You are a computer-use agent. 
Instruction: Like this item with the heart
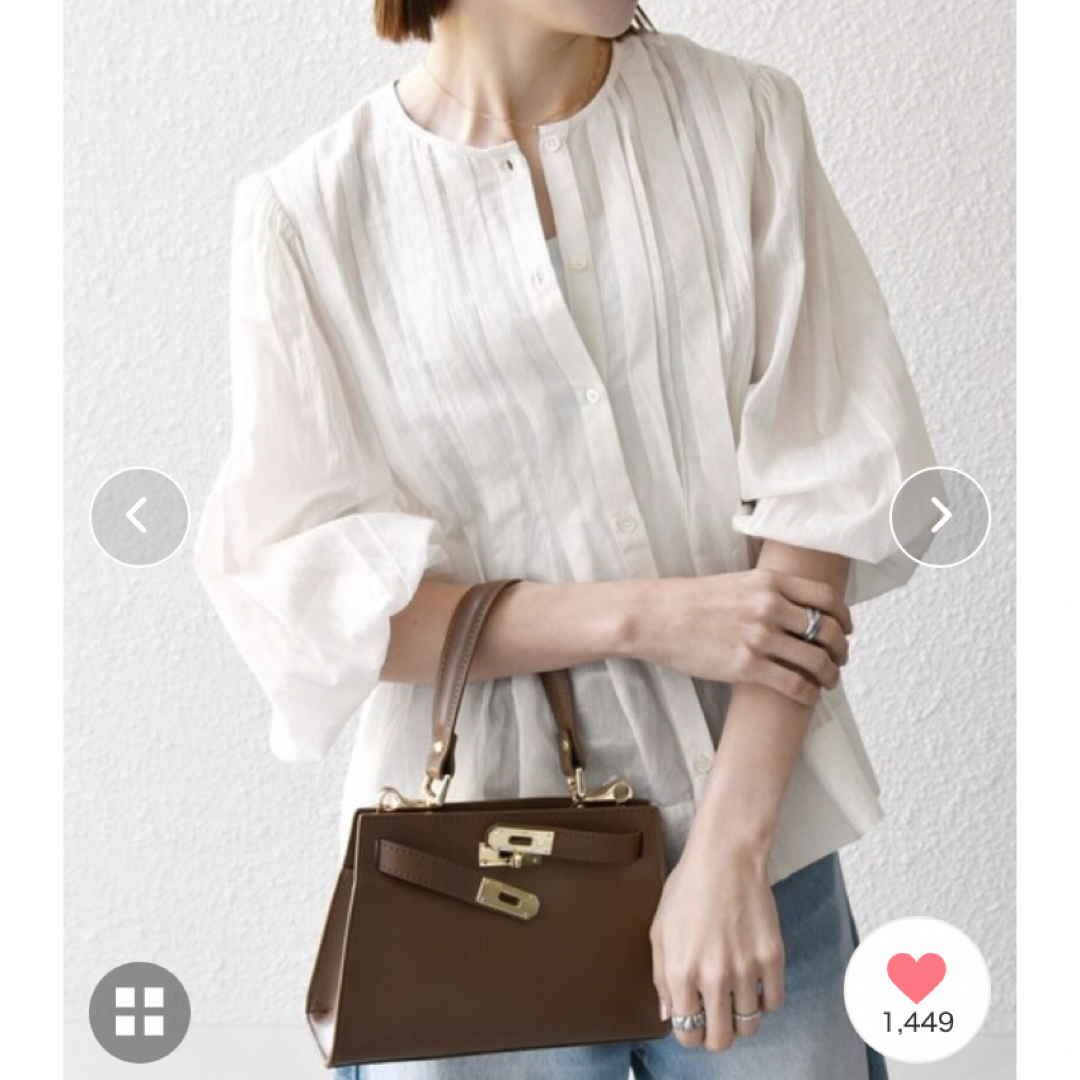click(x=916, y=978)
